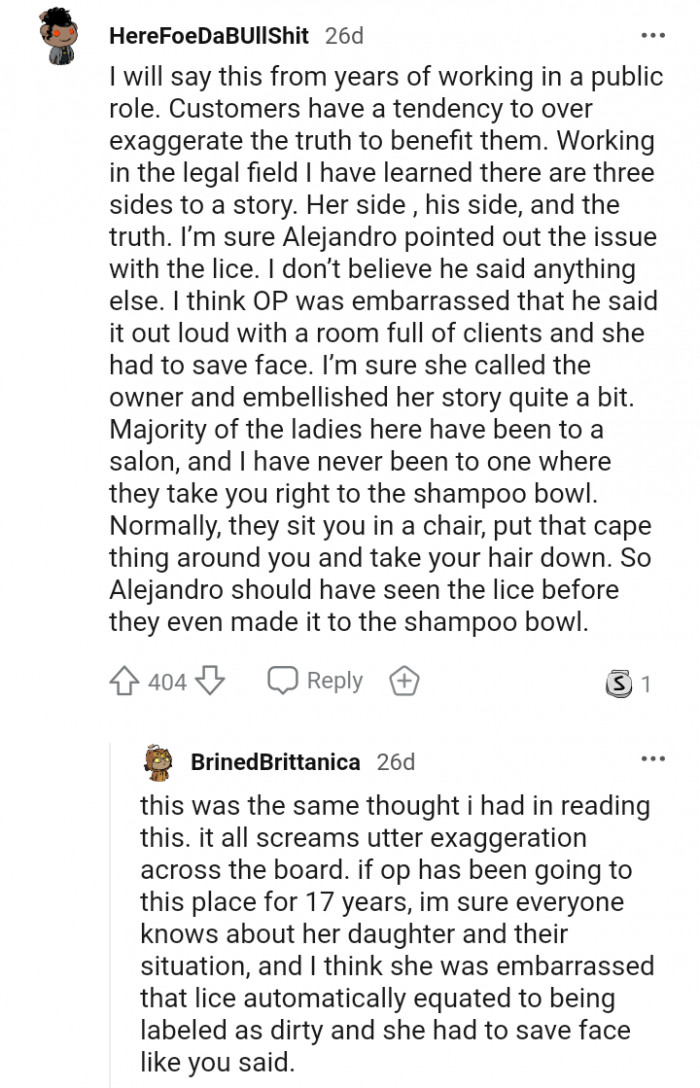This screenshot has width=700, height=1088.
Task: Downvote HereFoeDaBUllShit's comment
Action: pos(209,682)
